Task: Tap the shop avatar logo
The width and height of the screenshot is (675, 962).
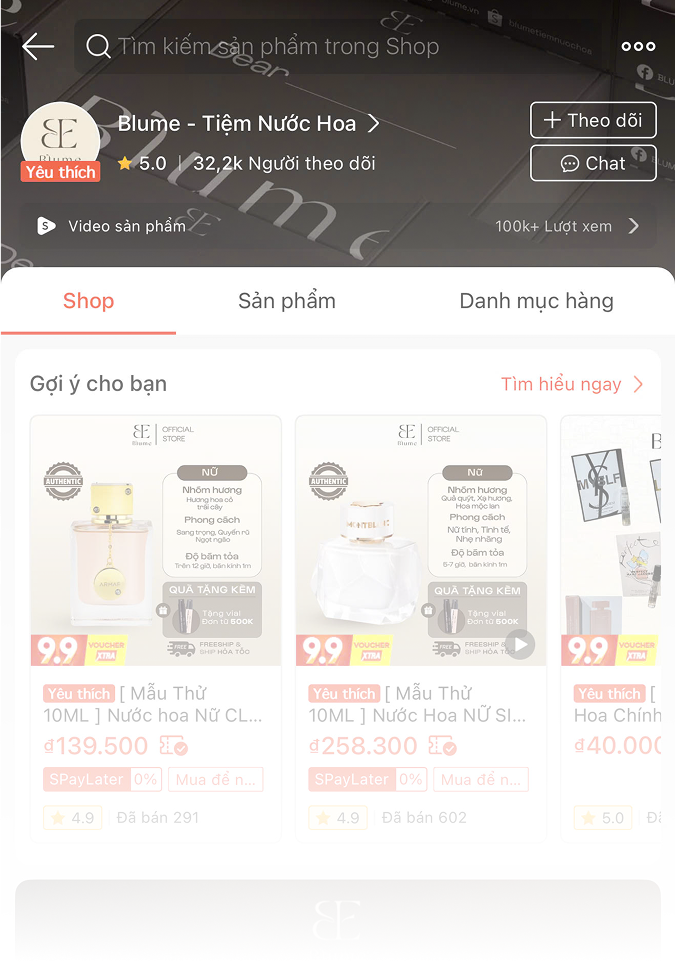Action: click(60, 140)
